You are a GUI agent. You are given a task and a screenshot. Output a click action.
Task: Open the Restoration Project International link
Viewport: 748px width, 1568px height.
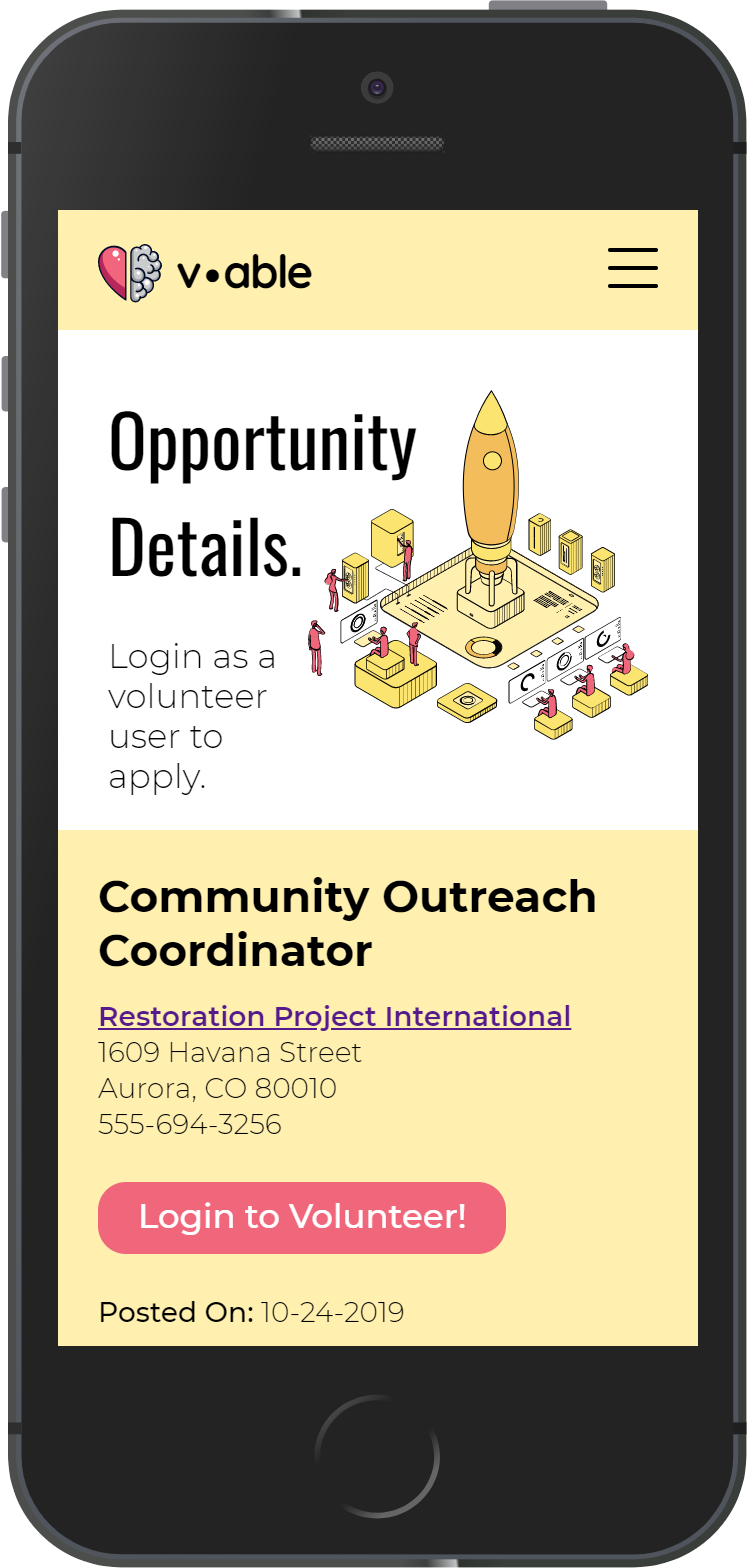(335, 1017)
